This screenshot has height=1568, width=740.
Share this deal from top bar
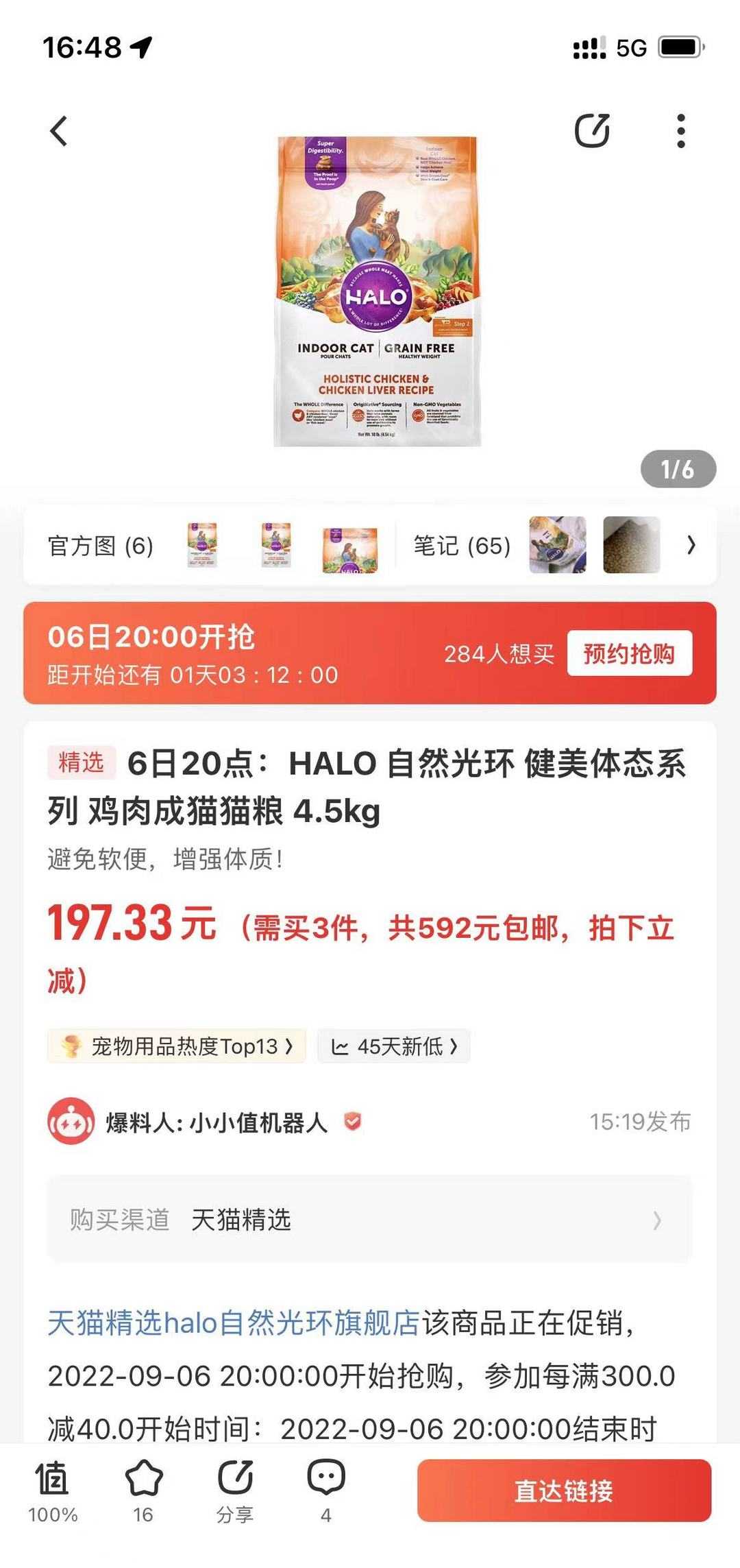[592, 131]
